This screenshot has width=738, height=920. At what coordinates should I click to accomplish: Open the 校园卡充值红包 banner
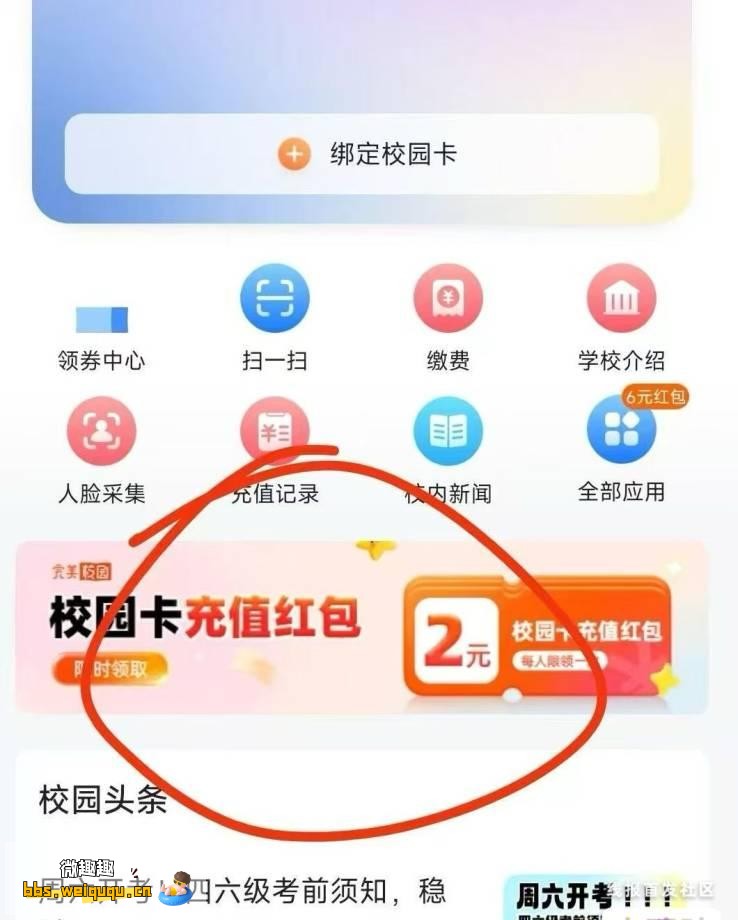pos(361,627)
